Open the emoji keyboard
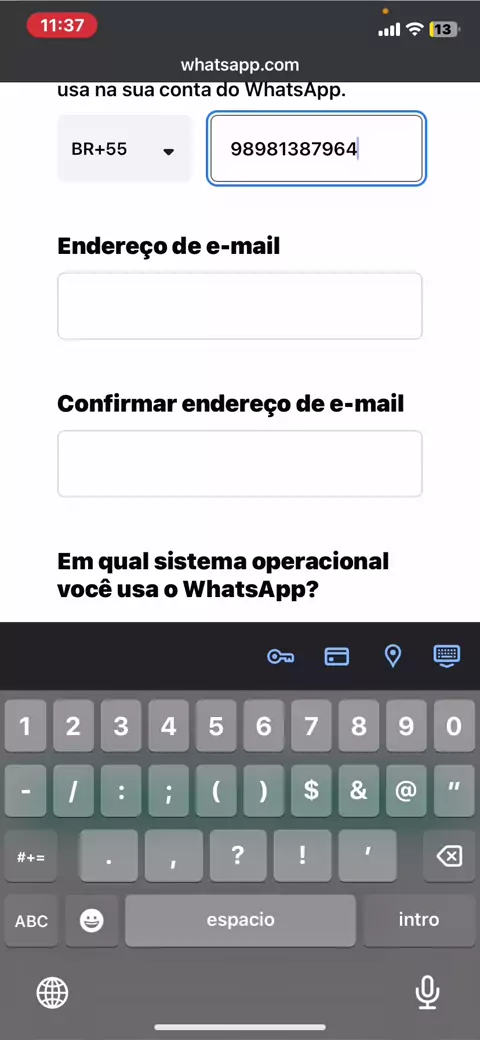The height and width of the screenshot is (1040, 480). click(x=91, y=921)
